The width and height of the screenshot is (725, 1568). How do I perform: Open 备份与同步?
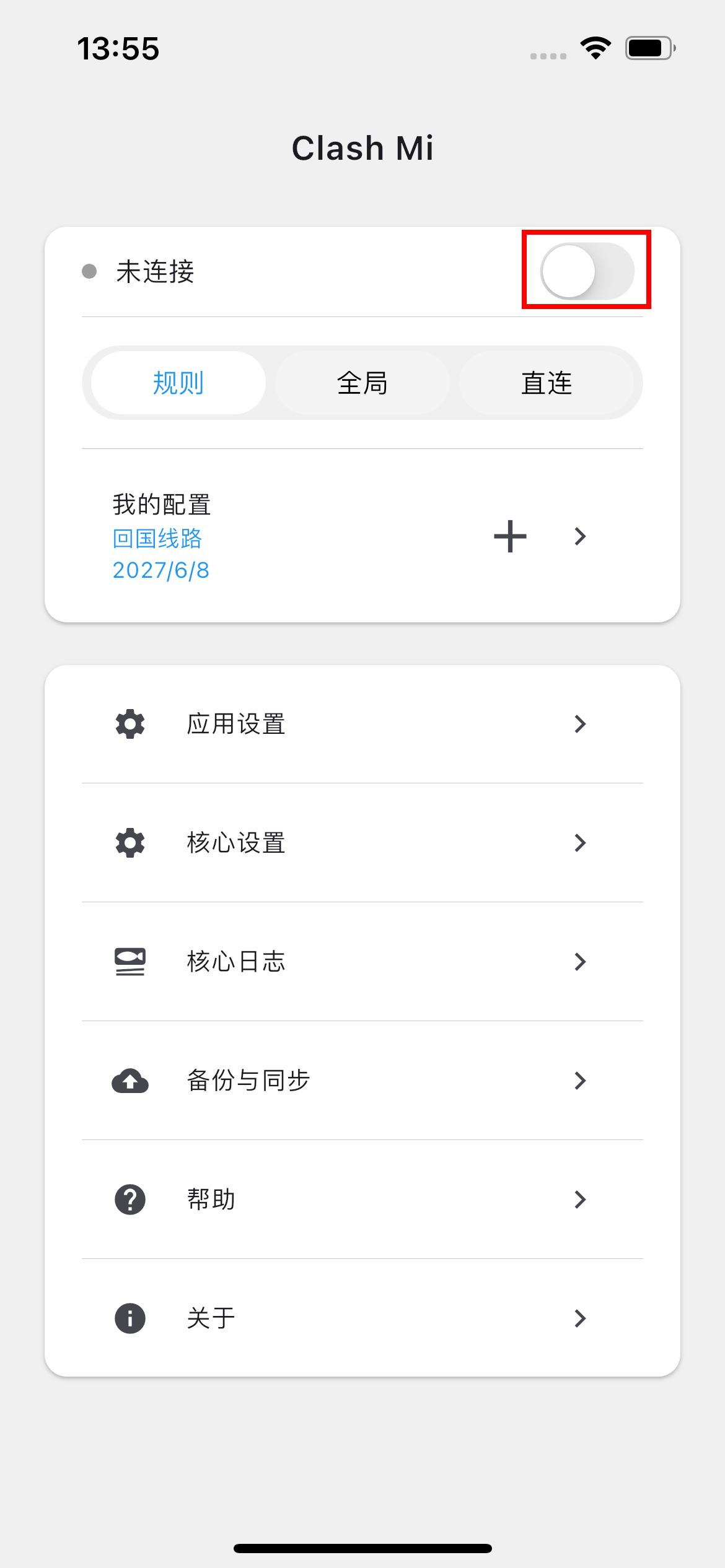tap(362, 1081)
